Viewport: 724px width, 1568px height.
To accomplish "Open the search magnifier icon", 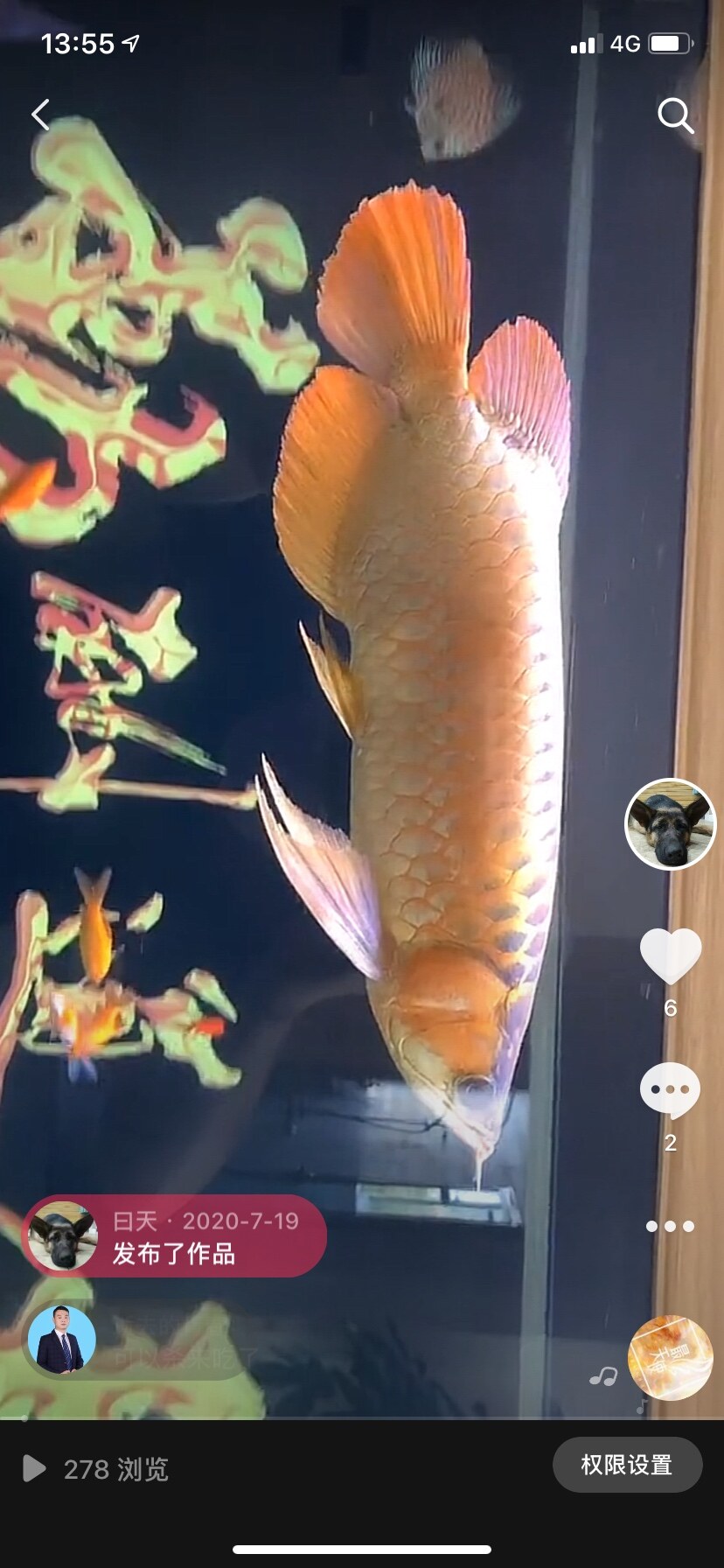I will click(x=675, y=115).
